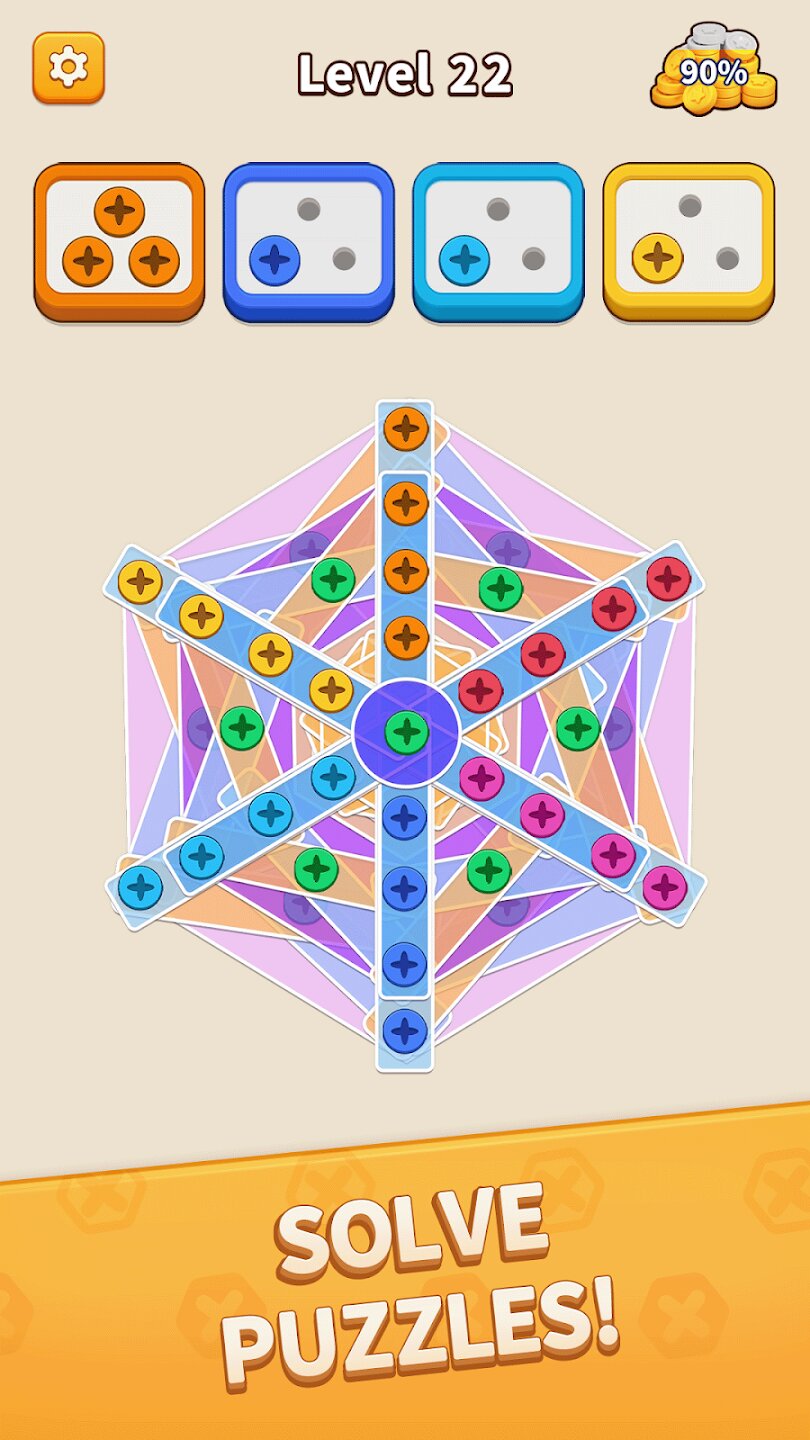Unscrew the outermost pink screw

pyautogui.click(x=665, y=888)
